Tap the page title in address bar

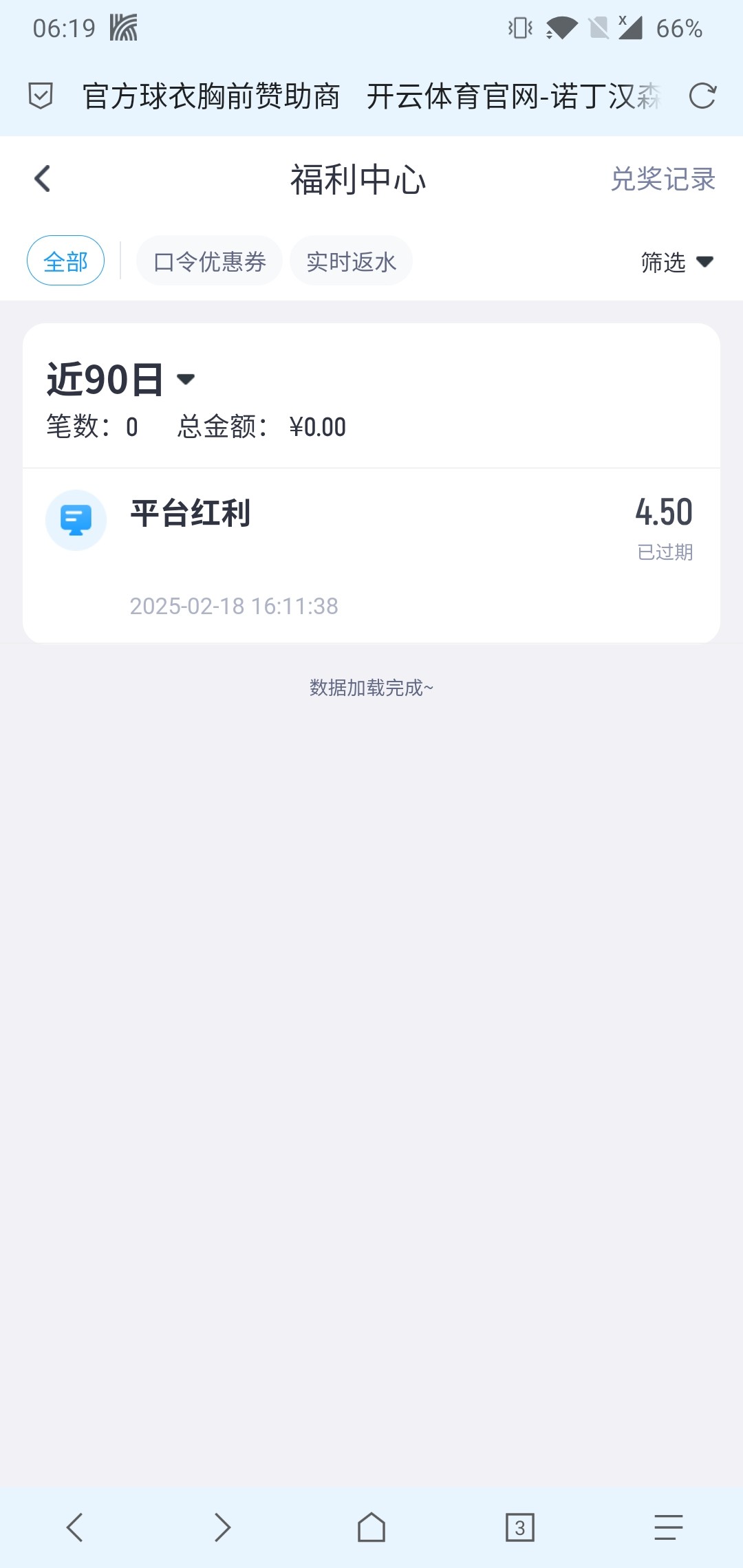pos(371,96)
